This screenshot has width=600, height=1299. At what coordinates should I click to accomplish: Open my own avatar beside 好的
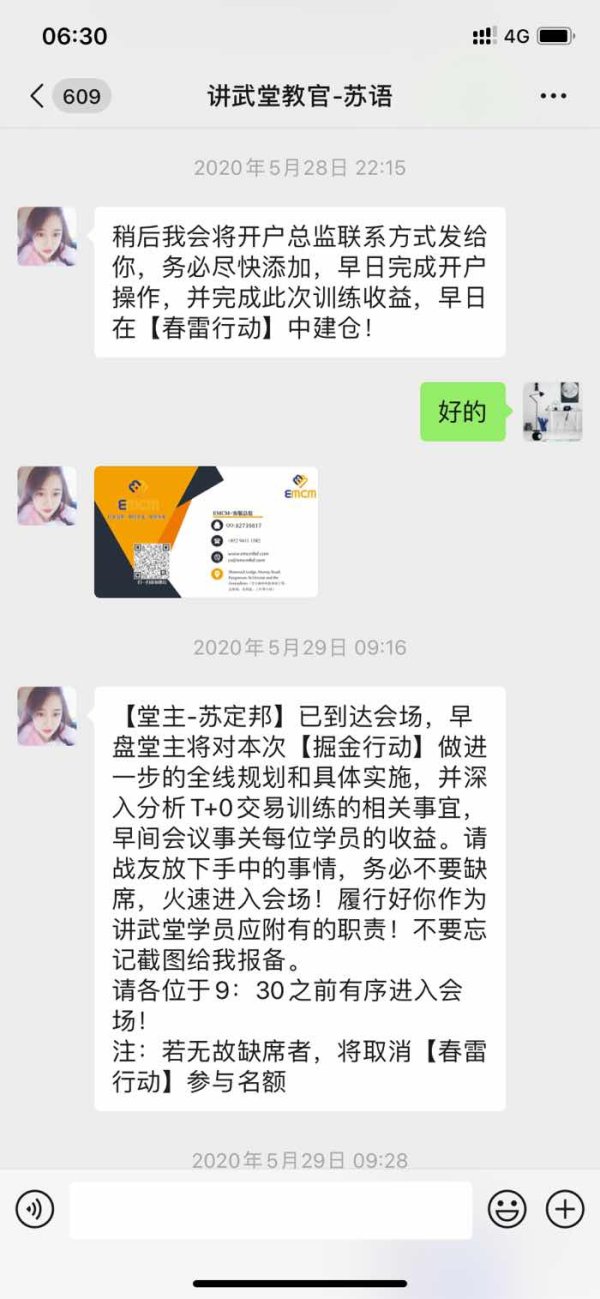pos(552,411)
